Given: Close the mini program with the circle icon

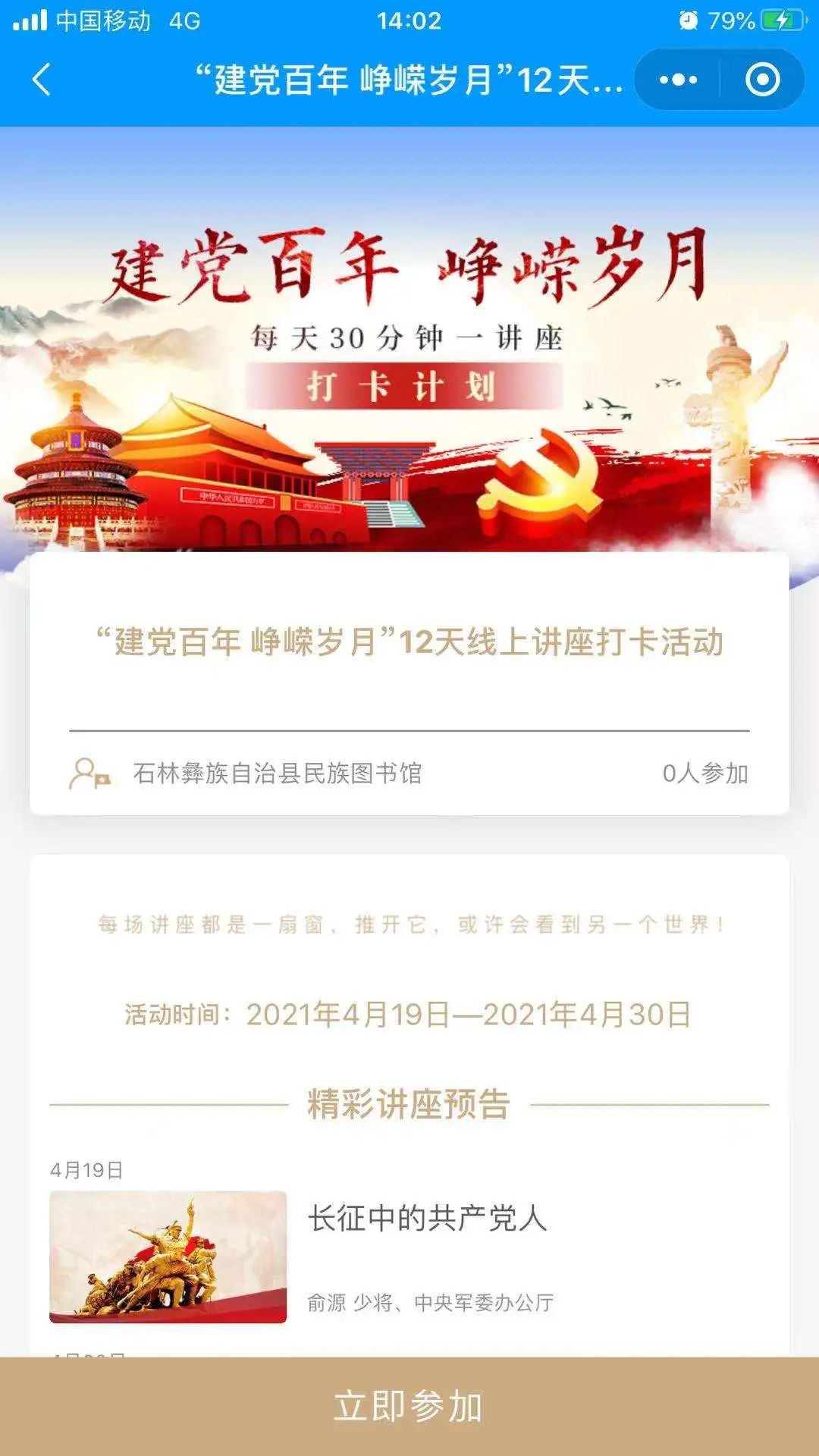Looking at the screenshot, I should (762, 80).
